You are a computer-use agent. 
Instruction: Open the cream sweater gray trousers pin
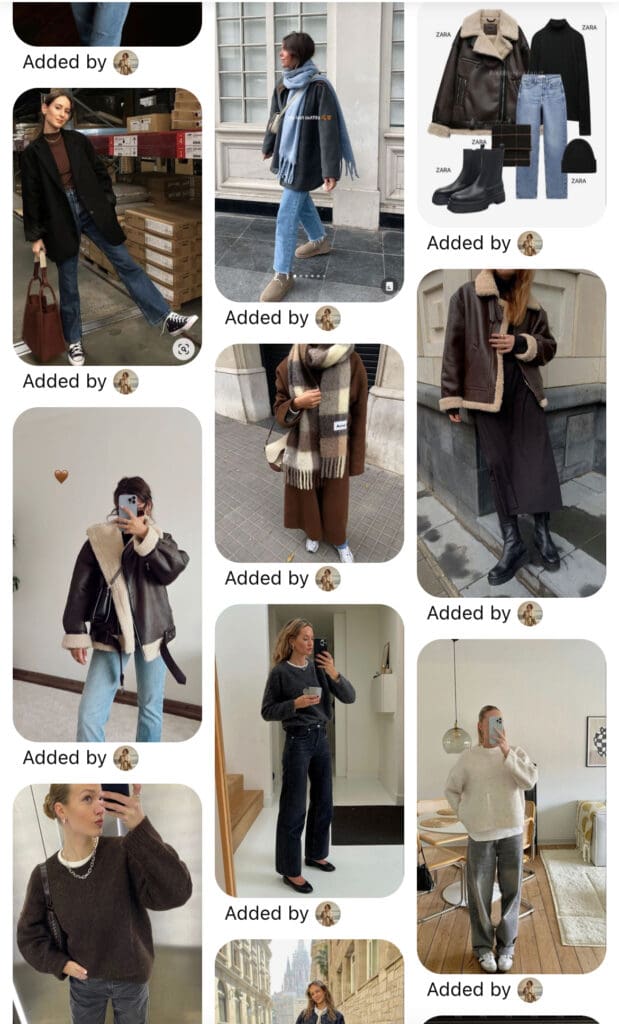511,805
